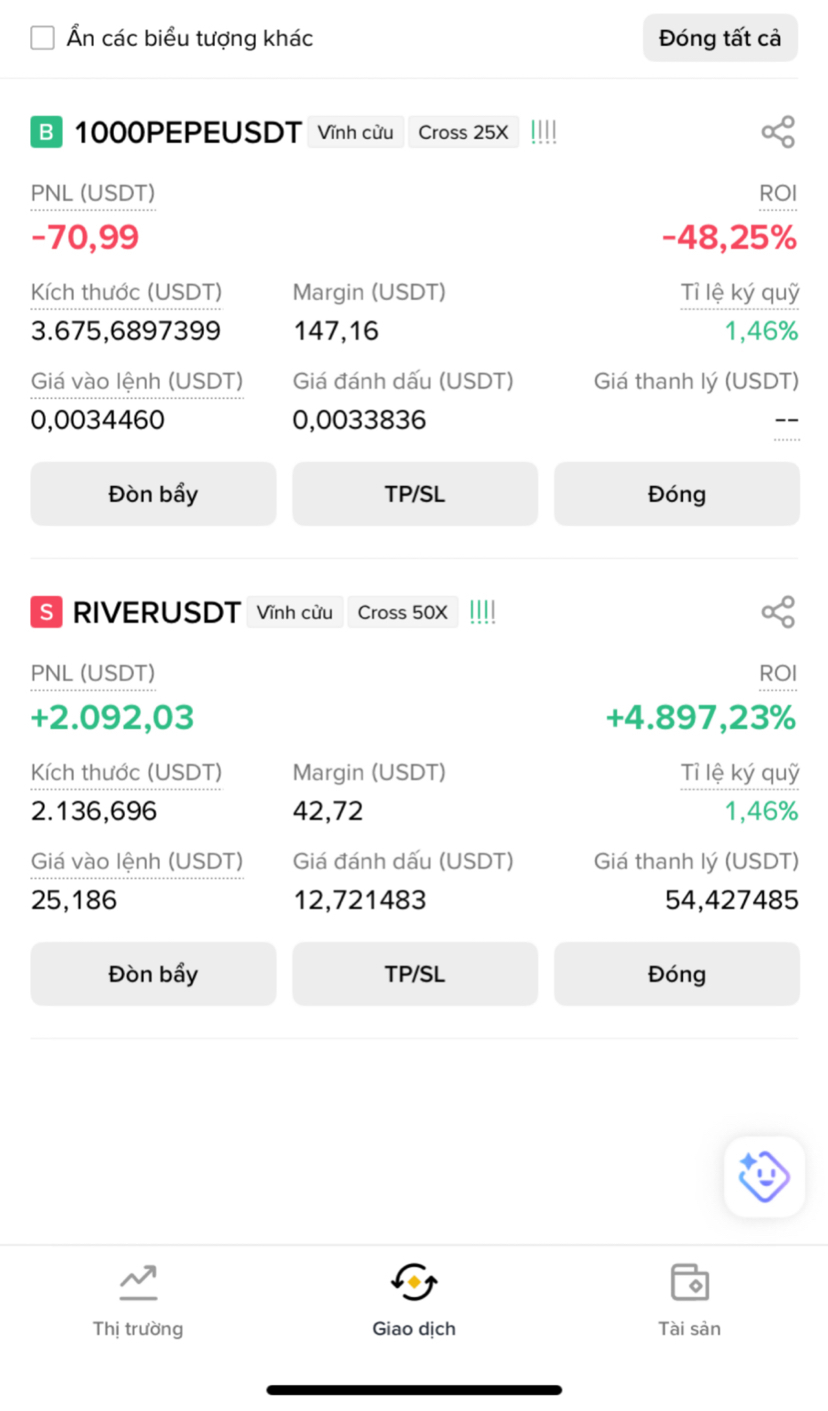Tick the 'Ẩn các biểu tượng khác' checkbox
Image resolution: width=828 pixels, height=1411 pixels.
(x=43, y=39)
